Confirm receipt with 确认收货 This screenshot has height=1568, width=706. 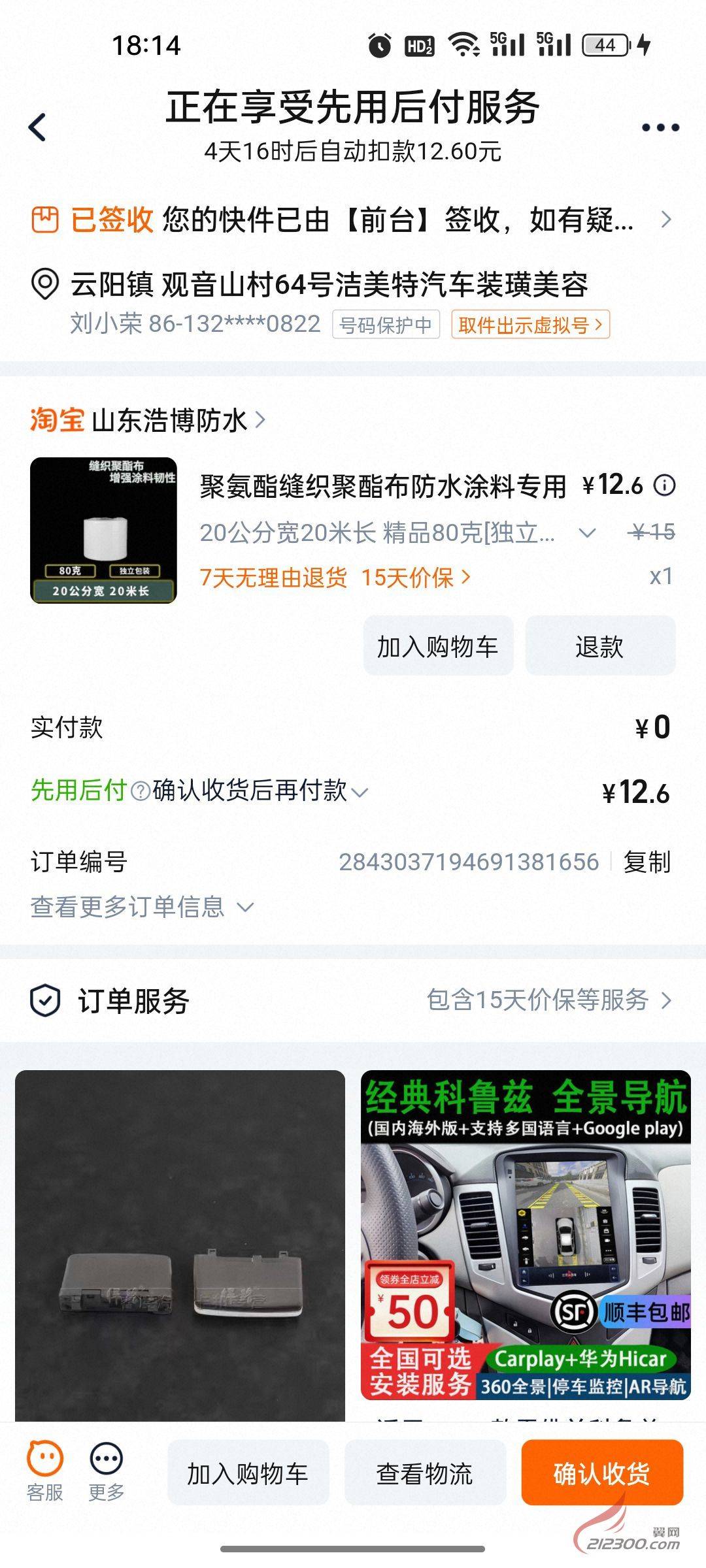601,1474
